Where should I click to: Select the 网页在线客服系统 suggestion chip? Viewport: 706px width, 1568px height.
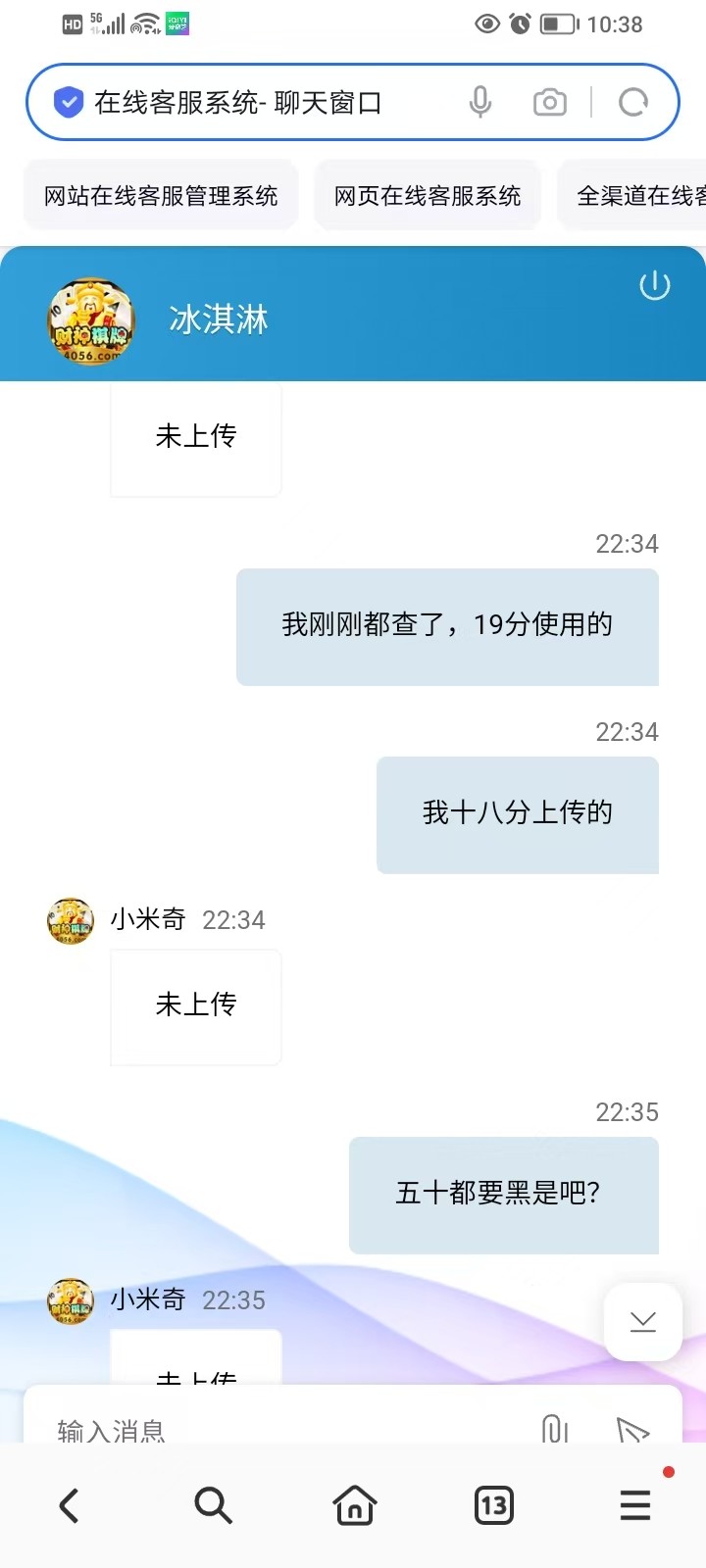tap(428, 195)
